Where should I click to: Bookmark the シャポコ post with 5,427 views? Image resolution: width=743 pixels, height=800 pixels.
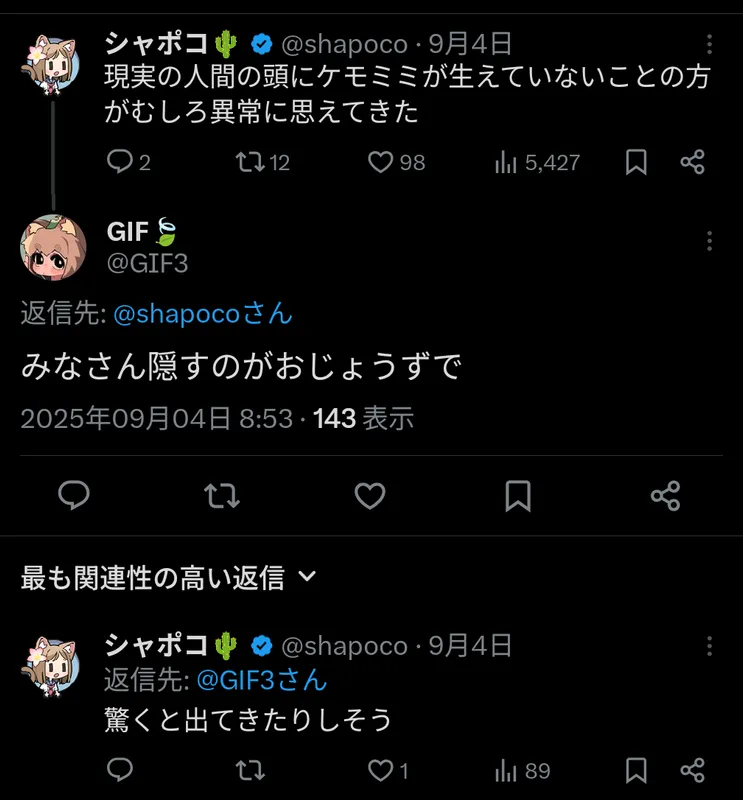pyautogui.click(x=636, y=162)
